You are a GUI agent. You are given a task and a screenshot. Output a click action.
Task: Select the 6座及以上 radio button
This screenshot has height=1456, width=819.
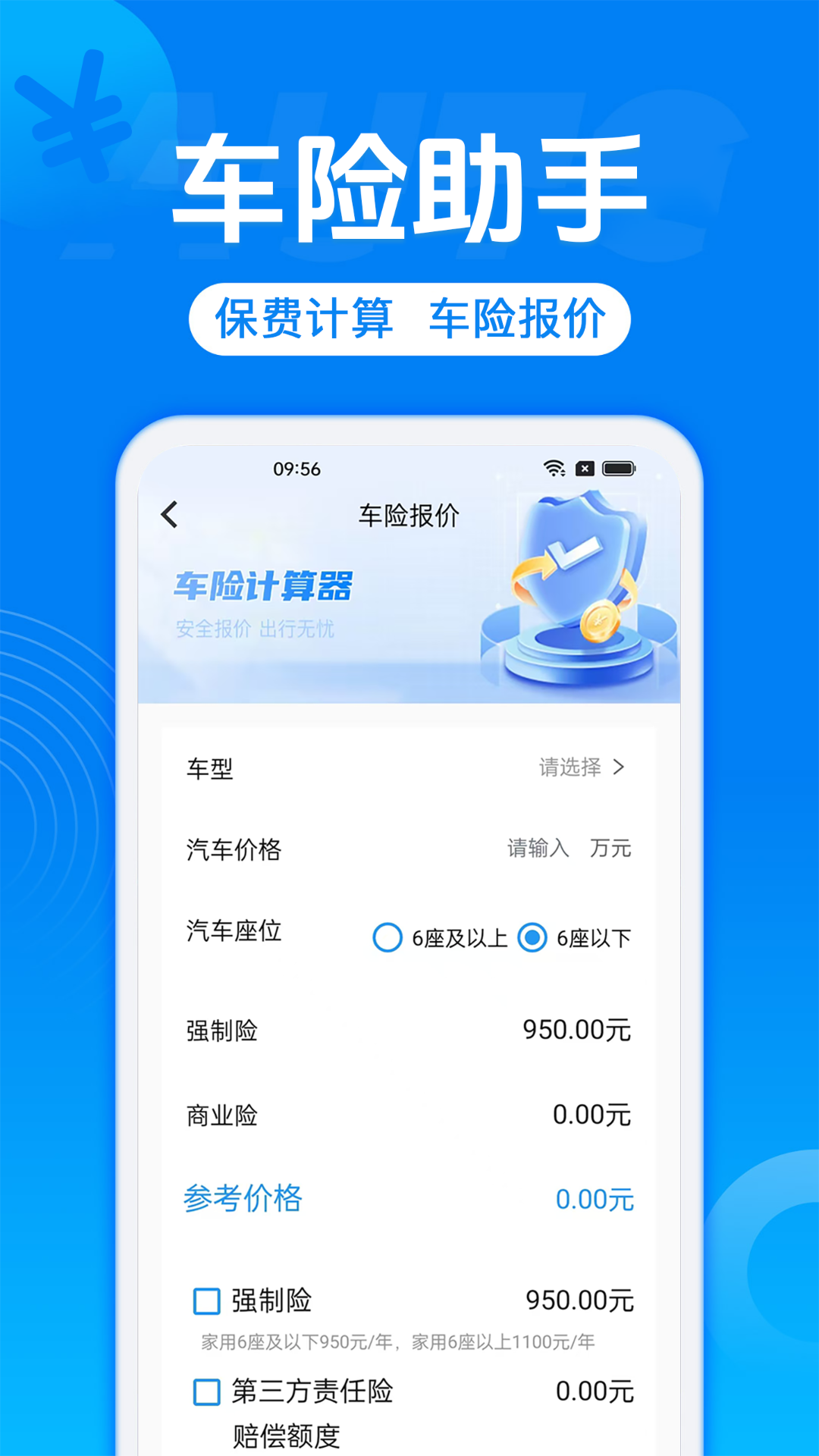[x=389, y=937]
